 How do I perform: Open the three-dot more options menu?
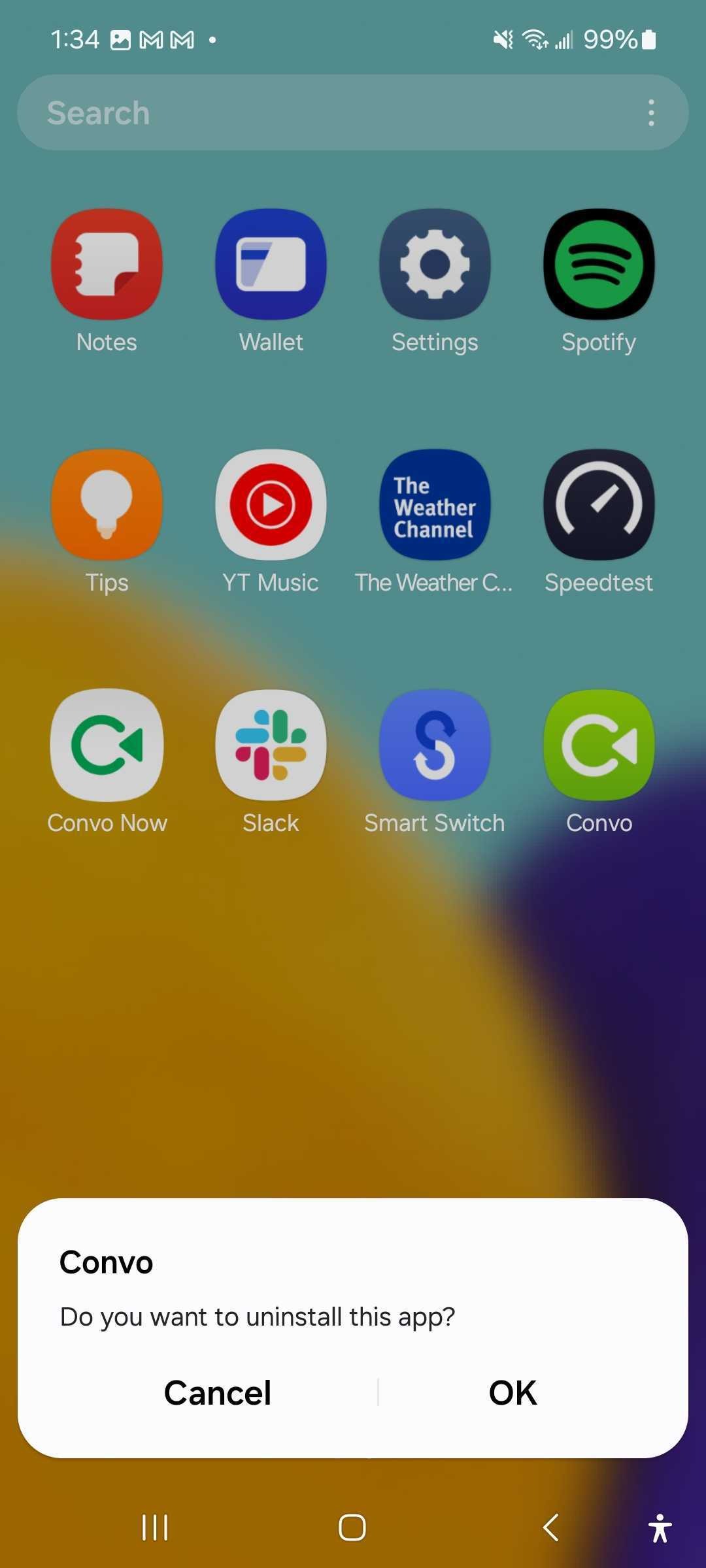coord(651,113)
